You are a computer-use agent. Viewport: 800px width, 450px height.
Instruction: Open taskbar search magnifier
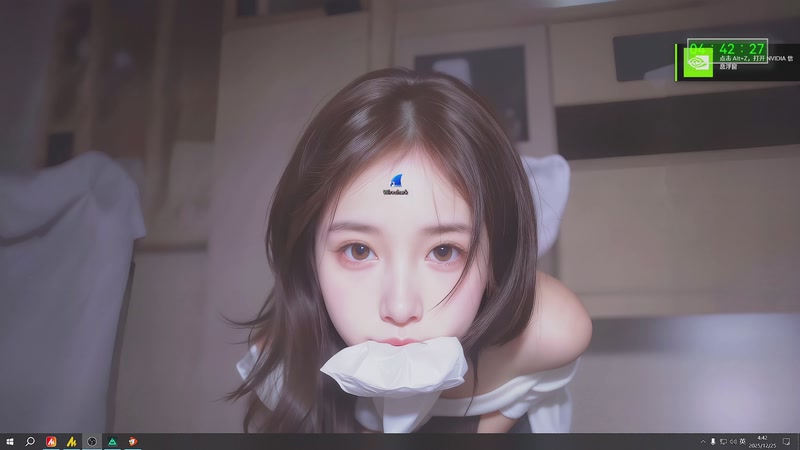[x=30, y=441]
